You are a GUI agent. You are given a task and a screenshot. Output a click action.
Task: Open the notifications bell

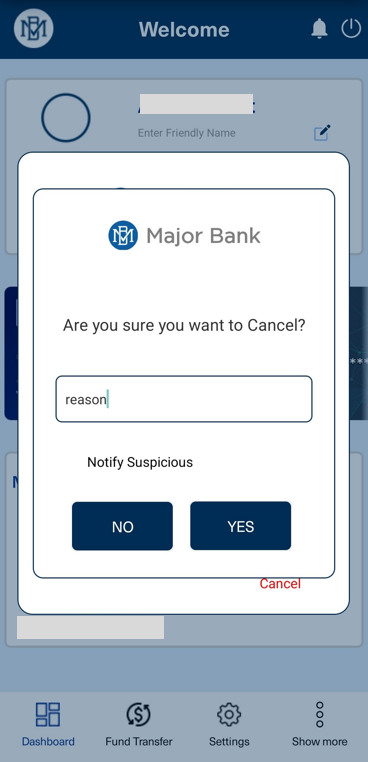(x=319, y=29)
